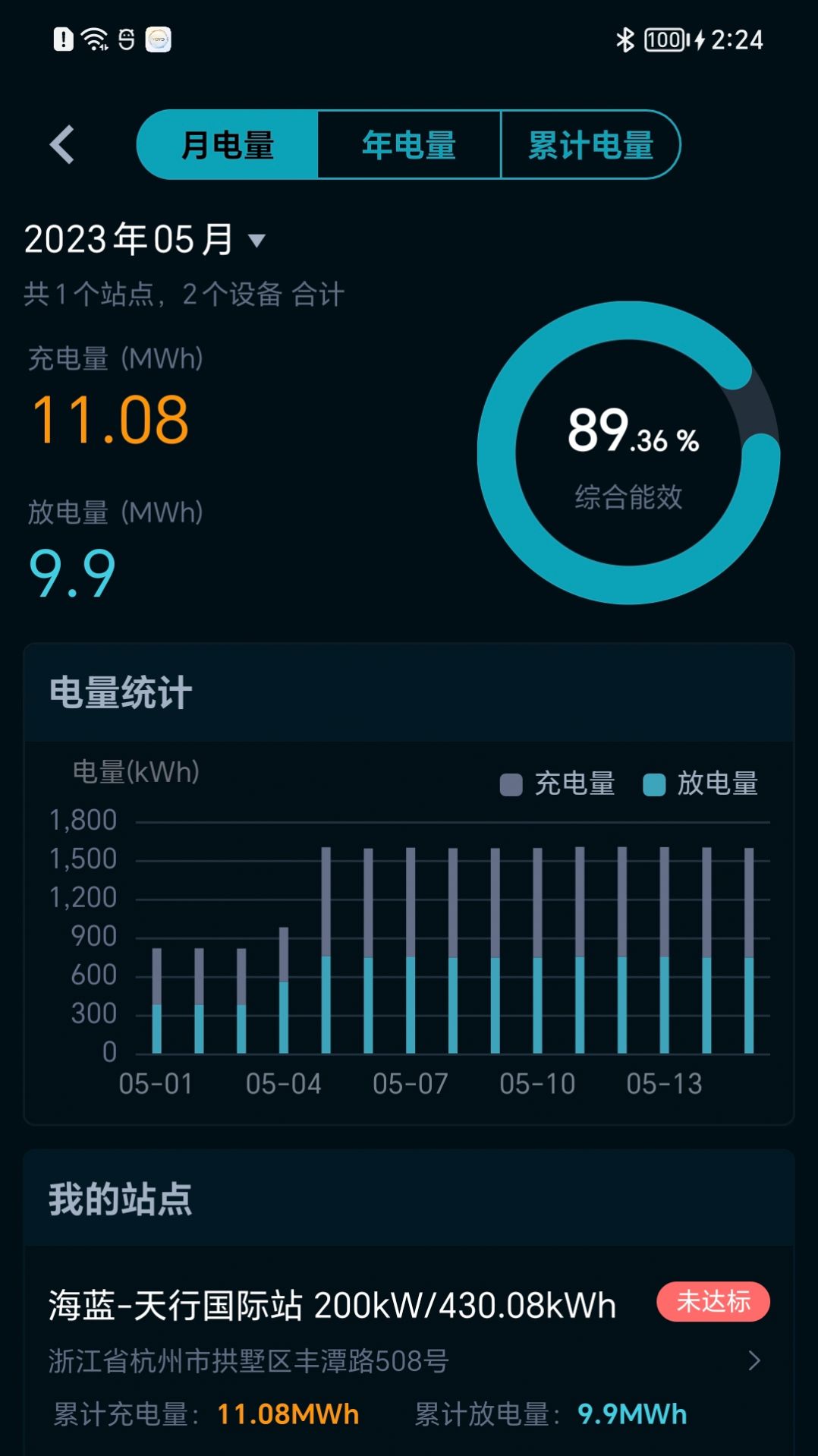Toggle the 放电量 legend in the chart
Viewport: 818px width, 1456px height.
[x=700, y=783]
